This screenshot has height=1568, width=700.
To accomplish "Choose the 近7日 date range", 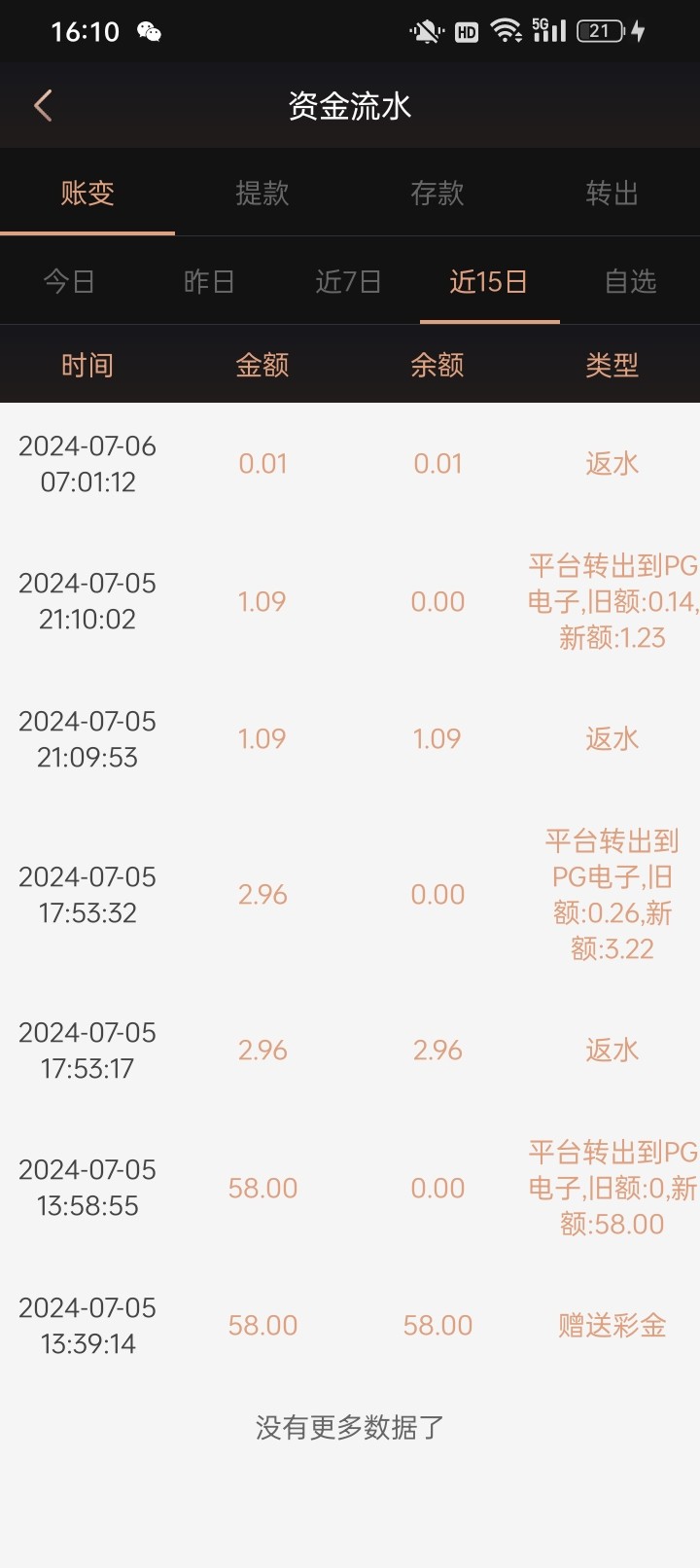I will 349,281.
